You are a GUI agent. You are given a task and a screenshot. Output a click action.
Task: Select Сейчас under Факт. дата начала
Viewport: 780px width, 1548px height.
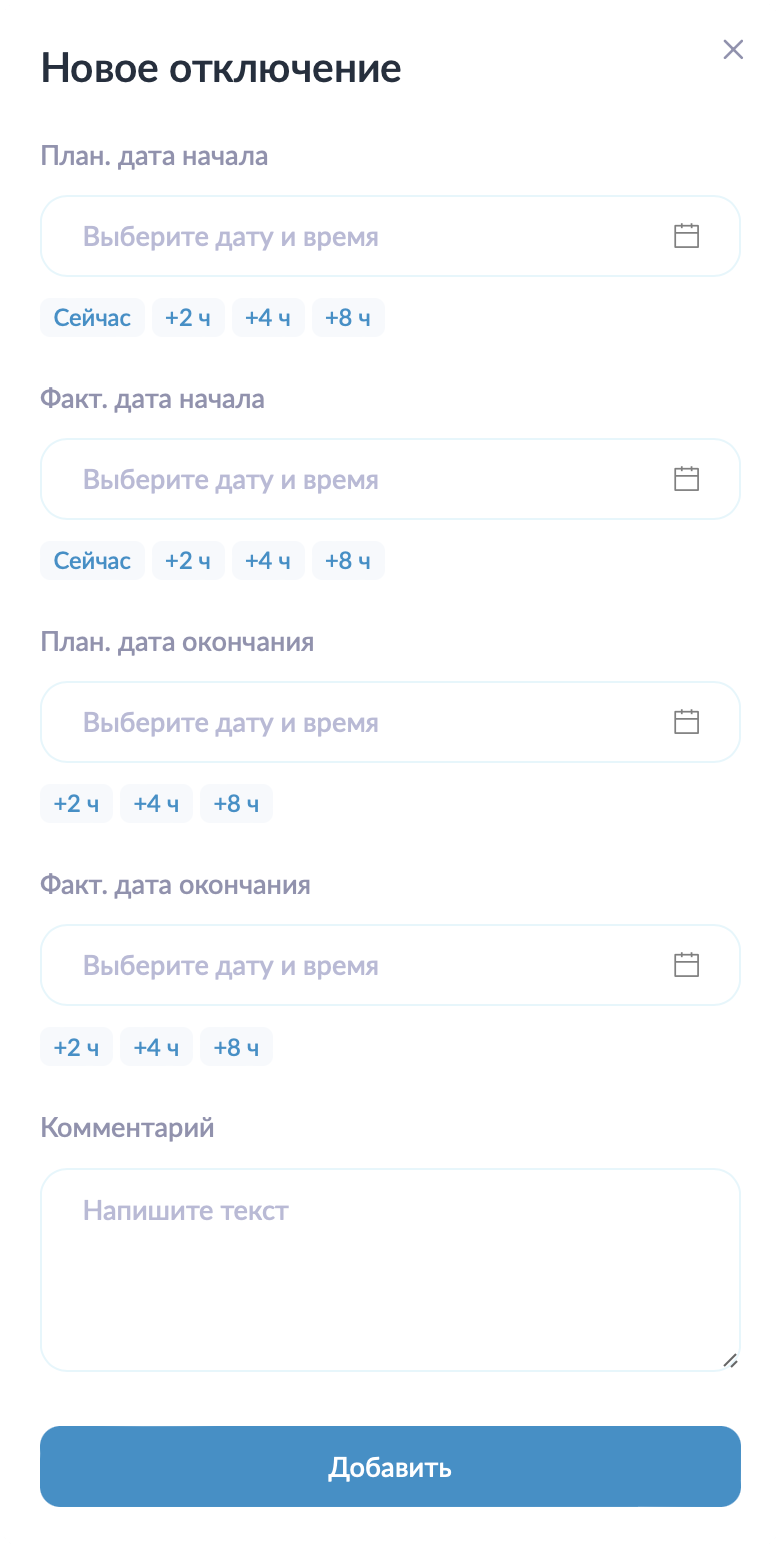tap(92, 560)
